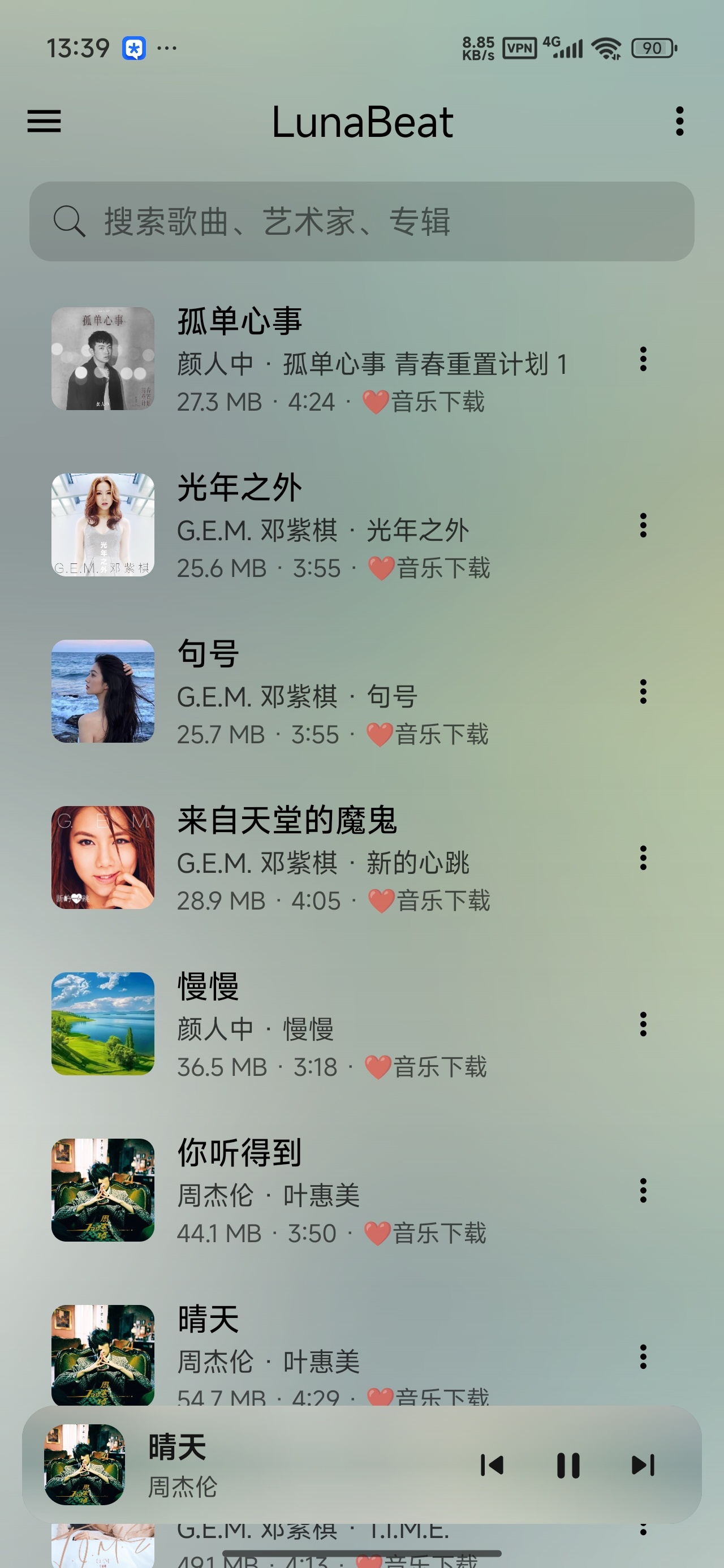The width and height of the screenshot is (724, 1568).
Task: Play the song 光年之外
Action: point(341,525)
